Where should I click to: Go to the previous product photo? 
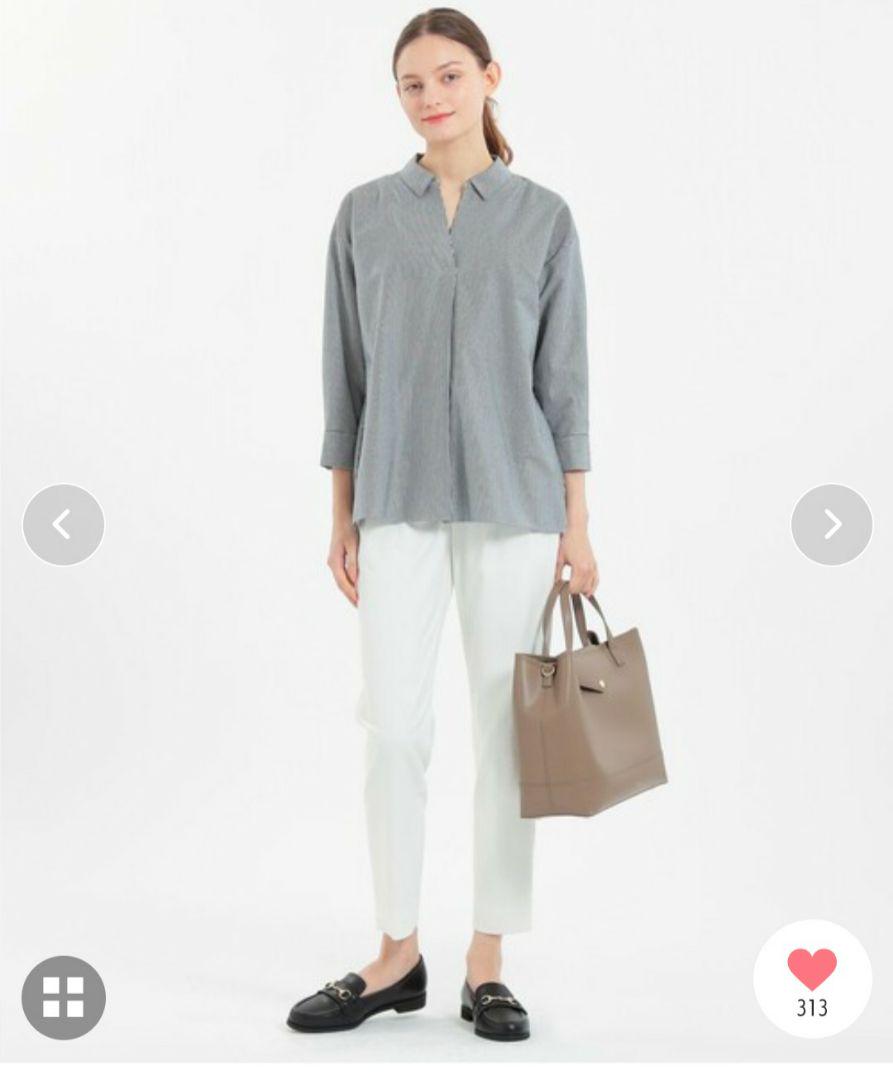[x=63, y=524]
